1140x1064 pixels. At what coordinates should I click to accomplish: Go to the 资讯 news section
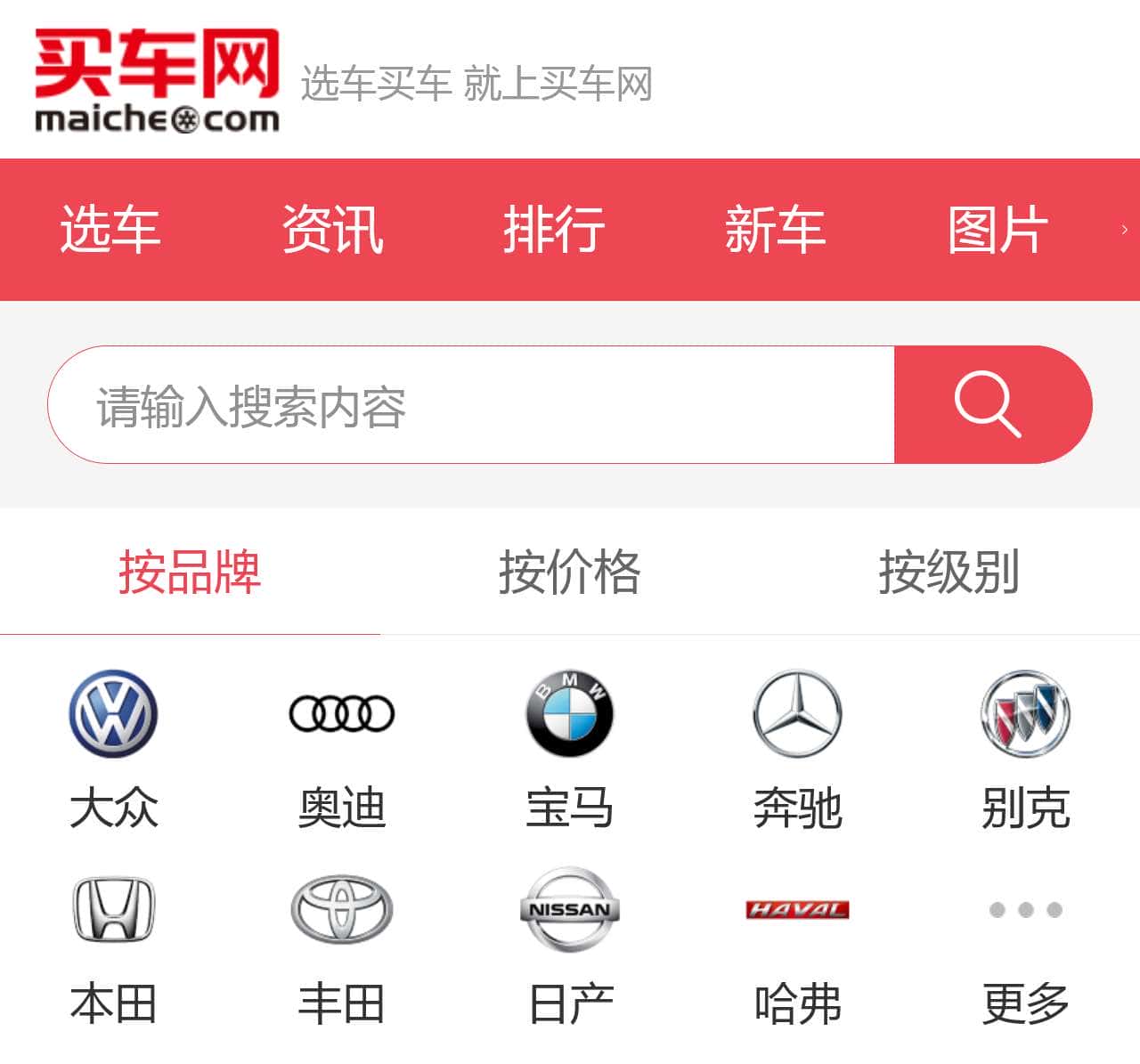332,230
